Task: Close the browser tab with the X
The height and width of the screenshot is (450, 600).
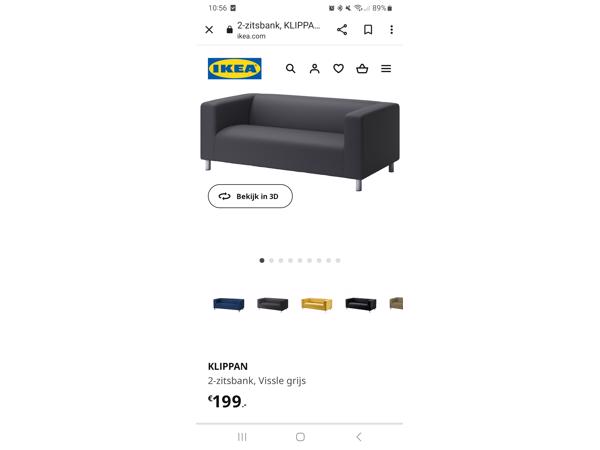Action: (x=209, y=30)
